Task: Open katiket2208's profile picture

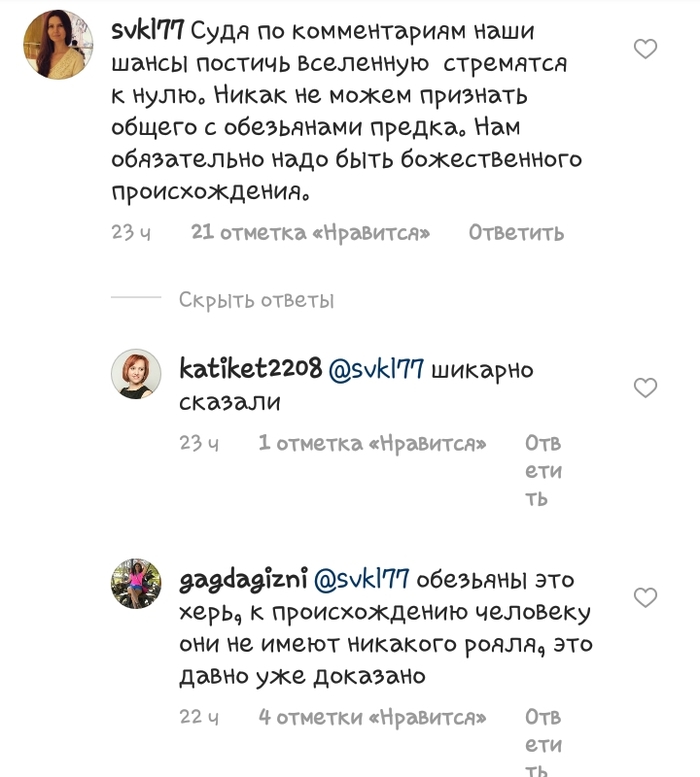Action: pos(136,374)
